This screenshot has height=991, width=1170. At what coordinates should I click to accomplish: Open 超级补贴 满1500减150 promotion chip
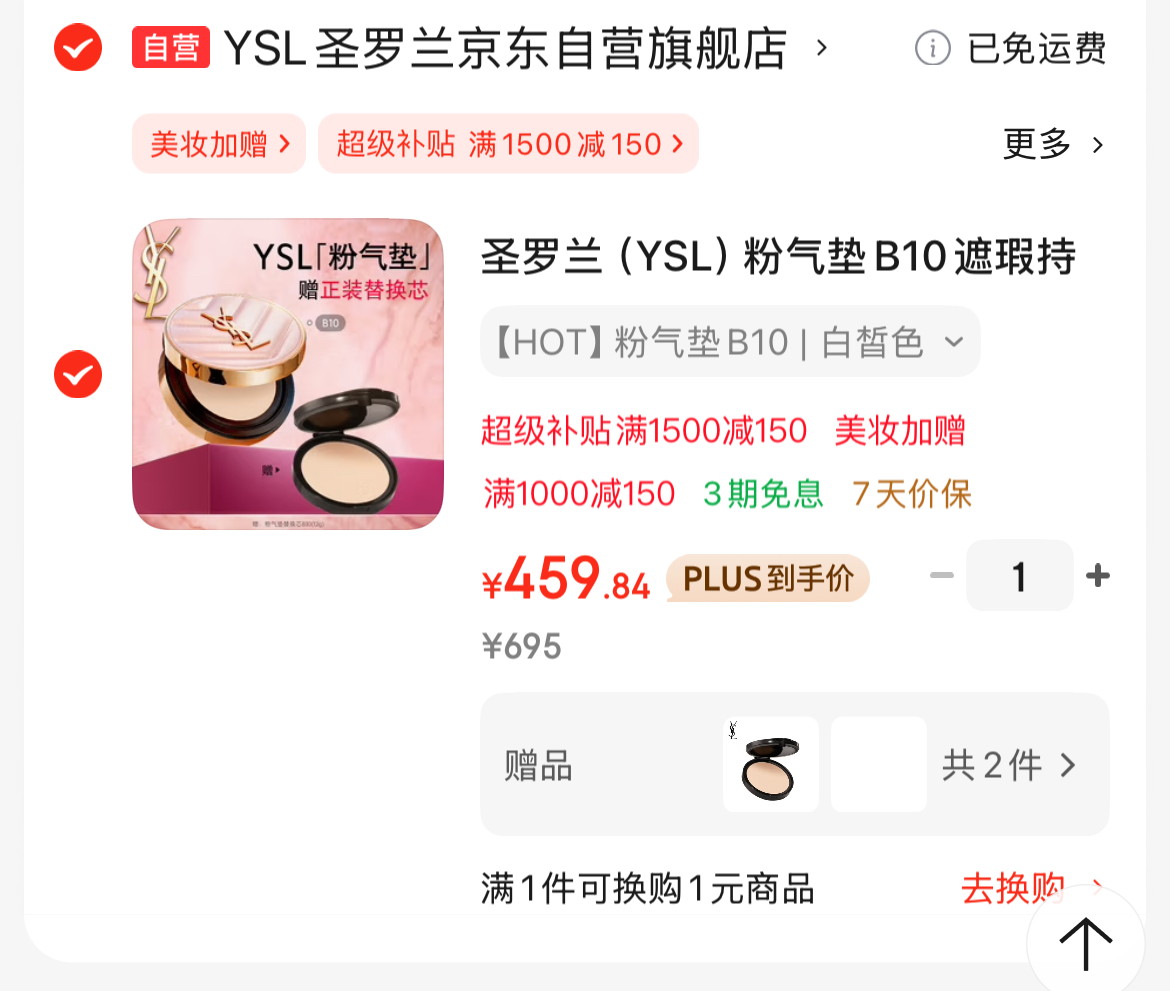pyautogui.click(x=508, y=144)
